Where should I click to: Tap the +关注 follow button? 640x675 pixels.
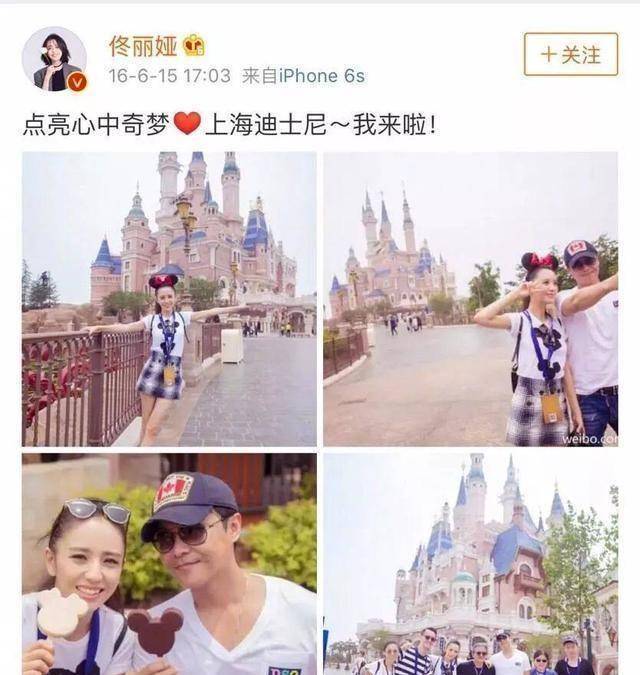(570, 54)
